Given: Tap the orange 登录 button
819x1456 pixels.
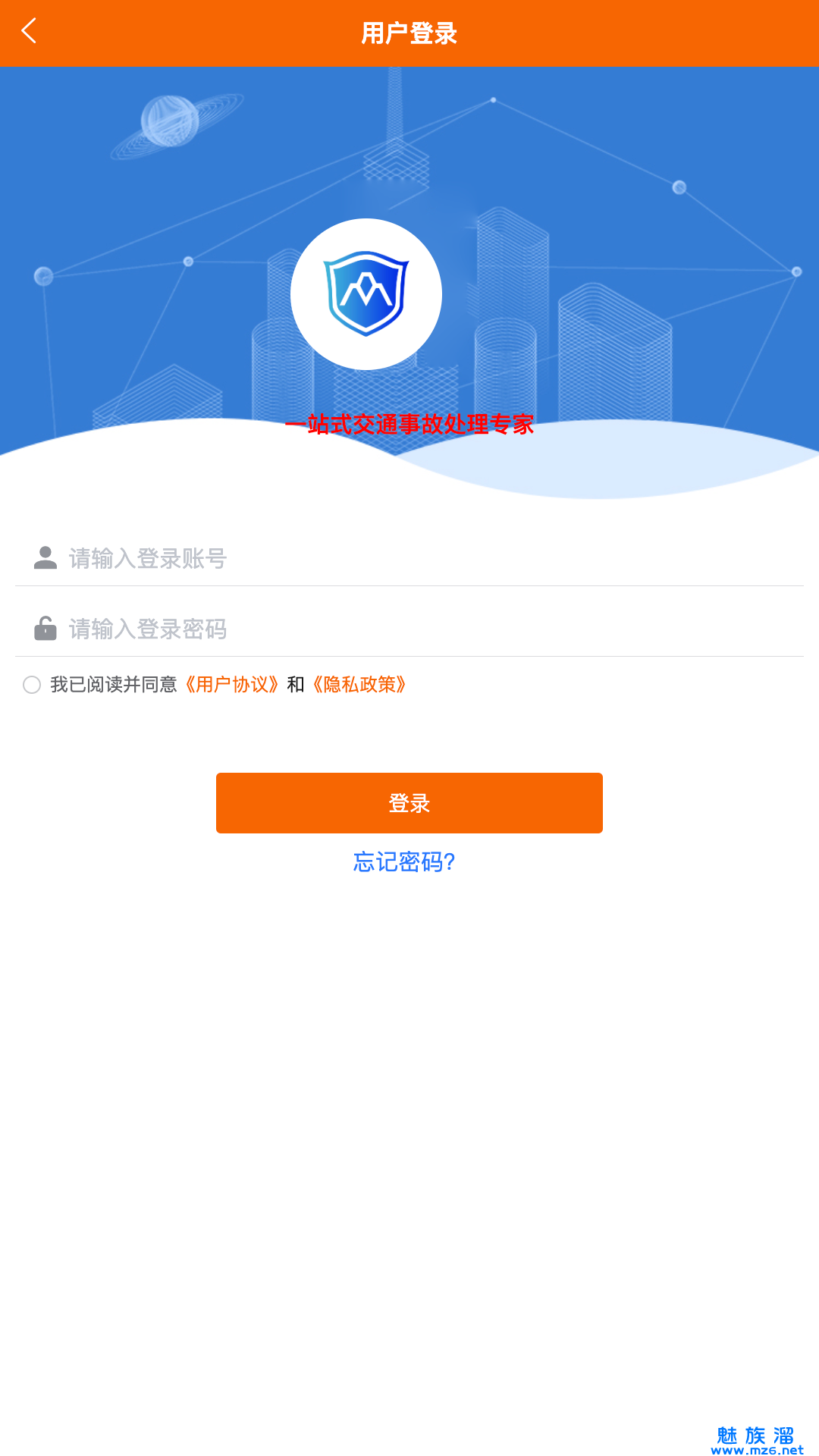Looking at the screenshot, I should [x=409, y=803].
